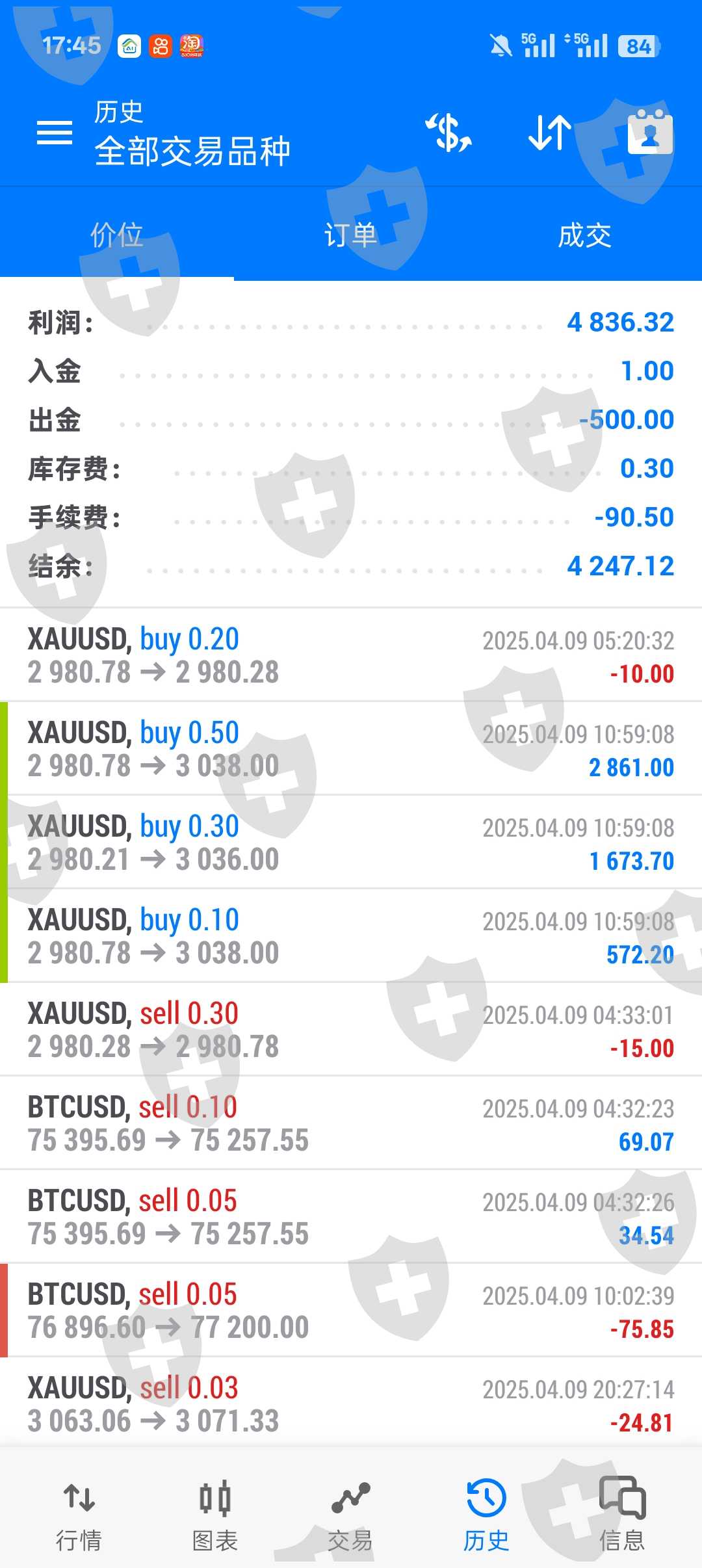Image resolution: width=702 pixels, height=1568 pixels.
Task: Open BTCUSD sell 0.05 trade losing -75.85
Action: click(351, 1311)
